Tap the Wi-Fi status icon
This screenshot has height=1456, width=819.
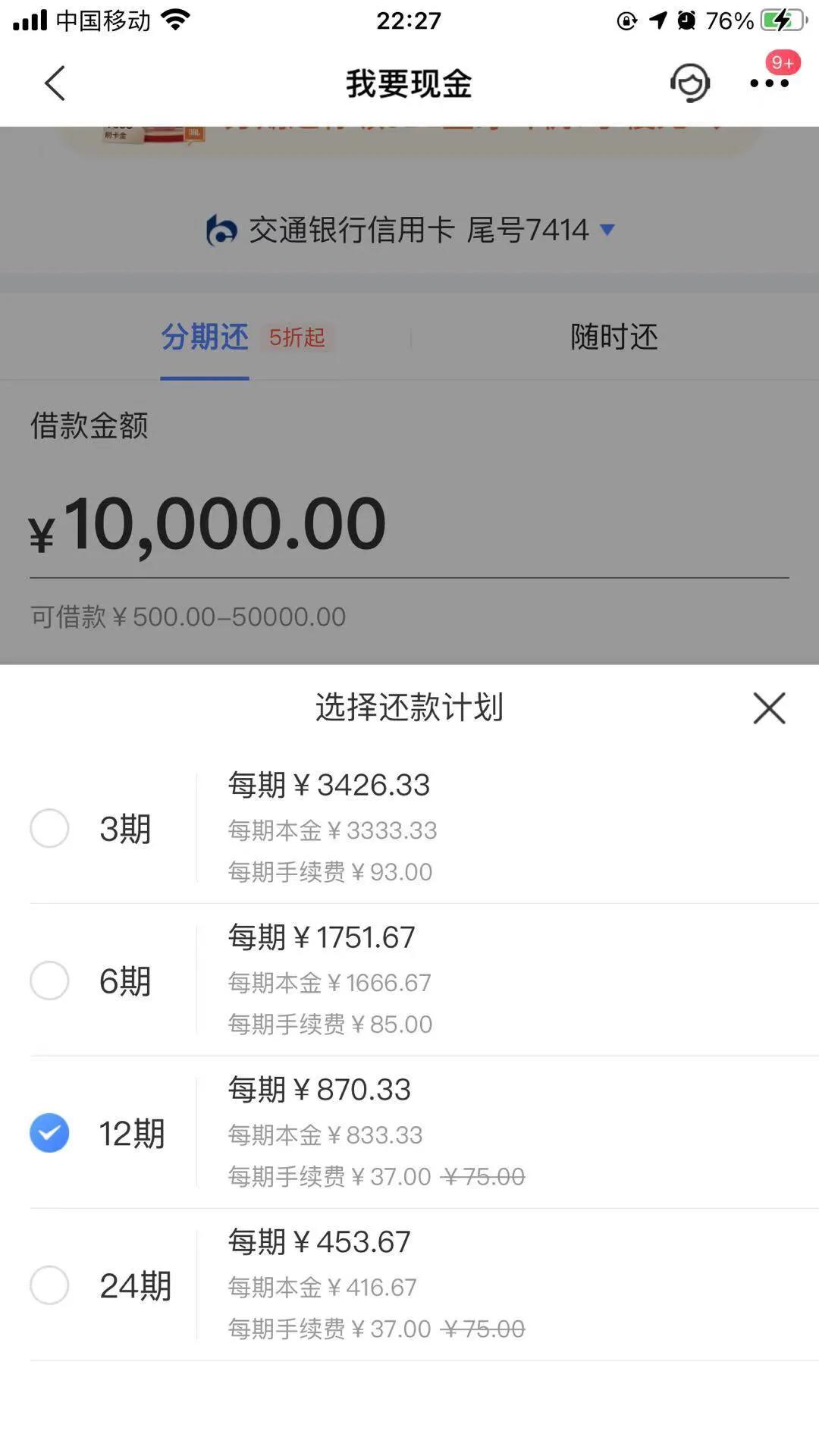coord(176,19)
